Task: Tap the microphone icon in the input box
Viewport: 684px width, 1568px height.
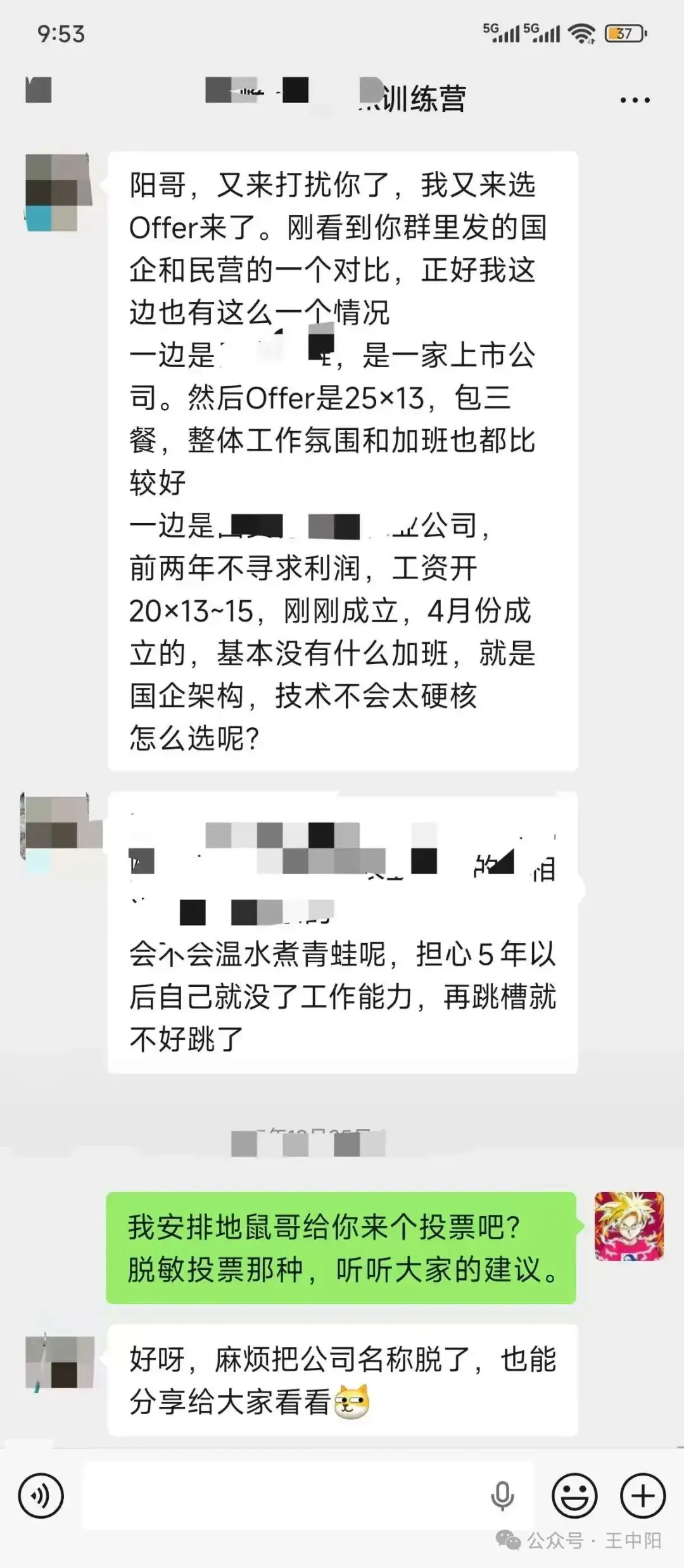Action: (x=502, y=1495)
